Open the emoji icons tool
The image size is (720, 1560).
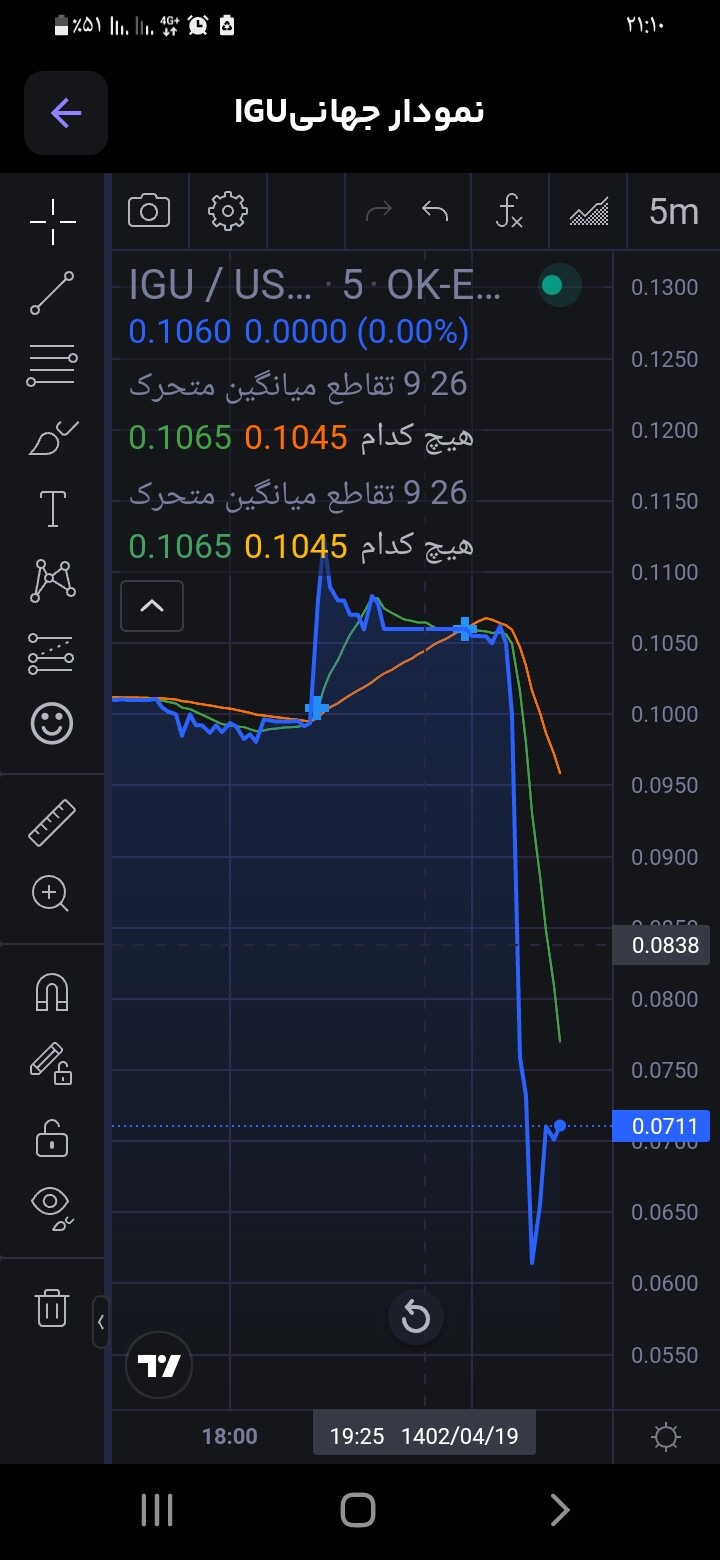[x=52, y=723]
